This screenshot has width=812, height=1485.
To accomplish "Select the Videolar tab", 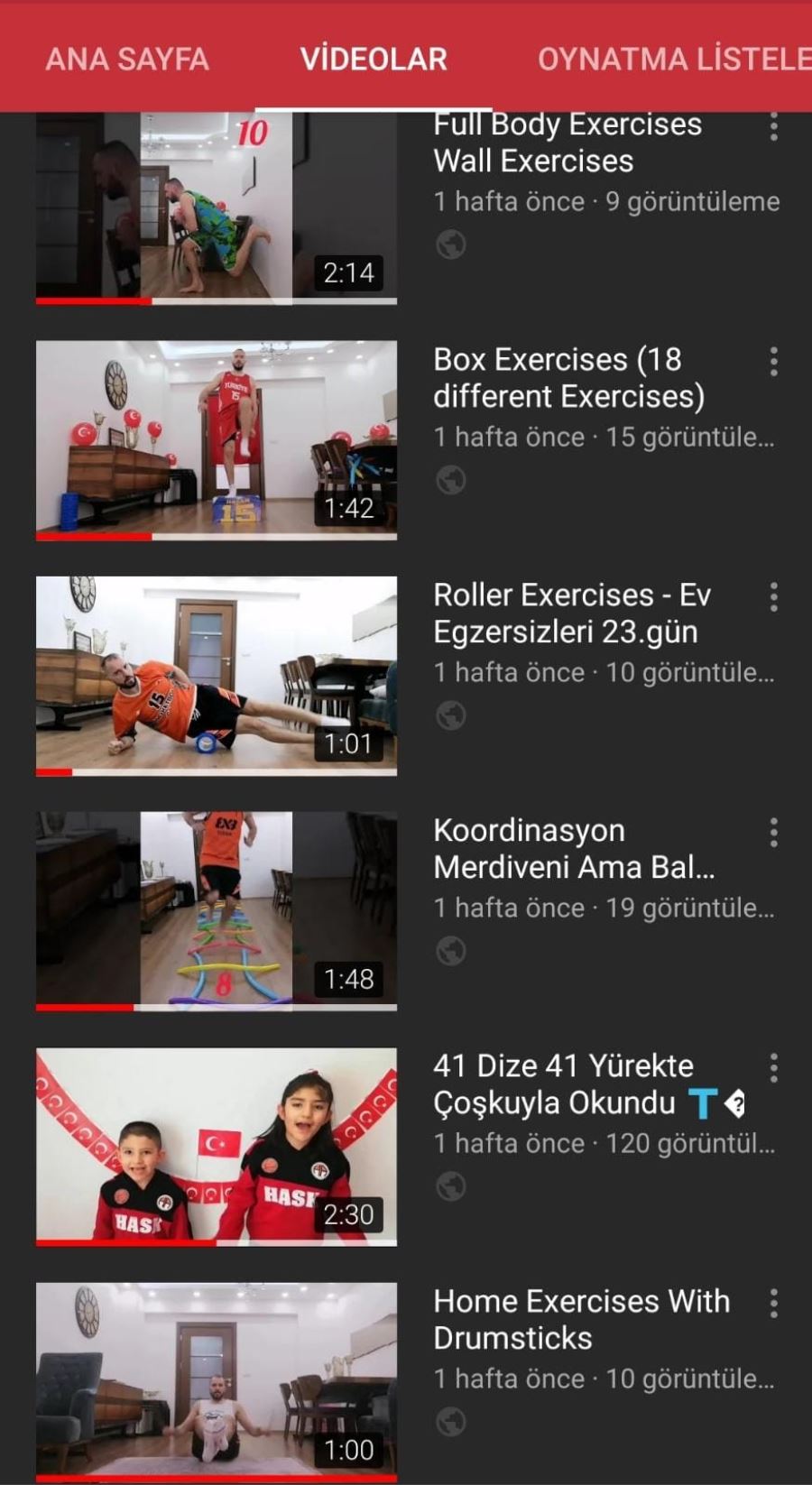I will pos(374,60).
